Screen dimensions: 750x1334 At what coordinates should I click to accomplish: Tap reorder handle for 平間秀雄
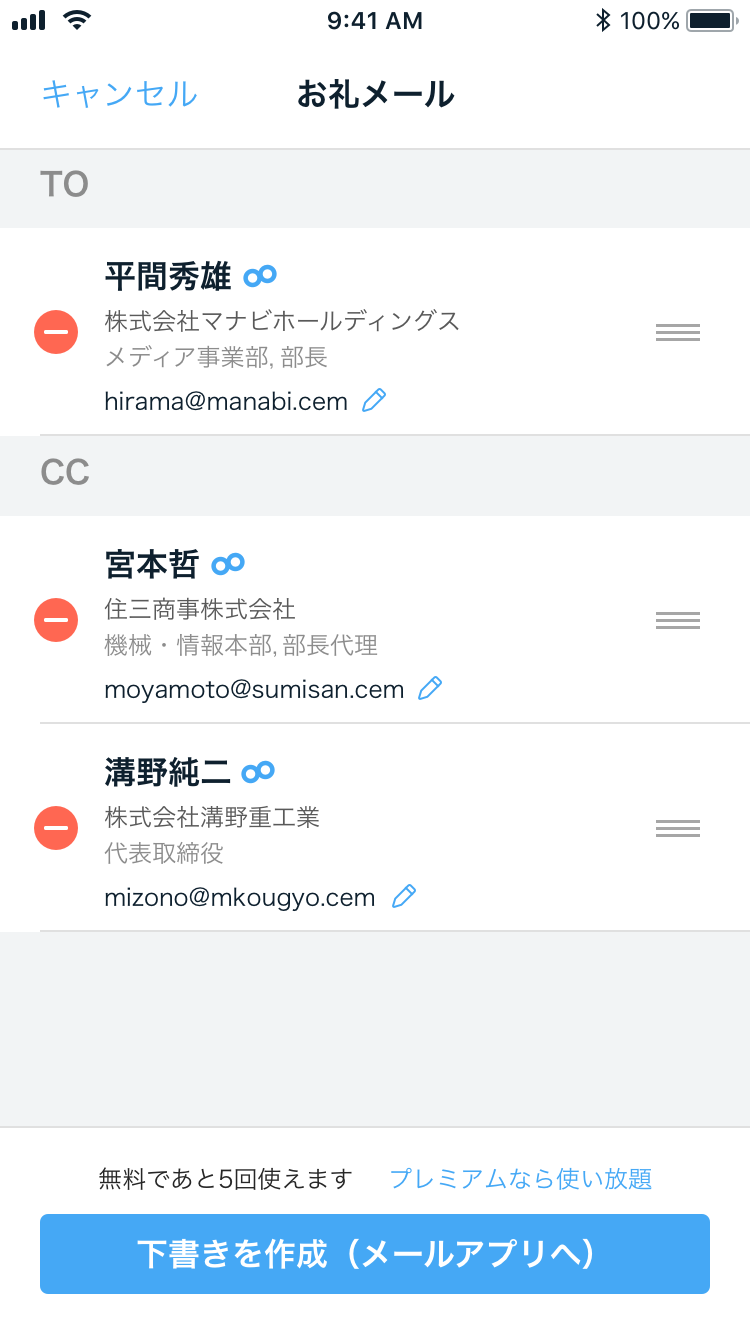pyautogui.click(x=677, y=333)
